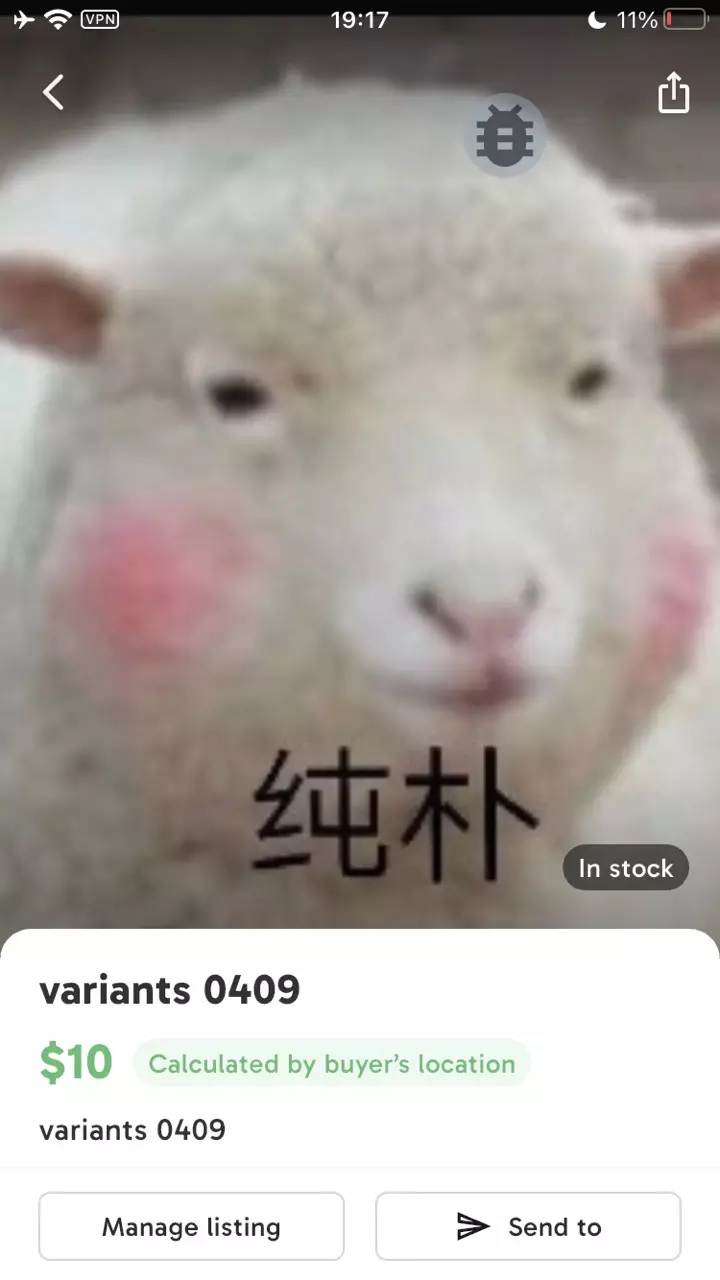The height and width of the screenshot is (1280, 720).
Task: Open Manage listing
Action: [191, 1226]
